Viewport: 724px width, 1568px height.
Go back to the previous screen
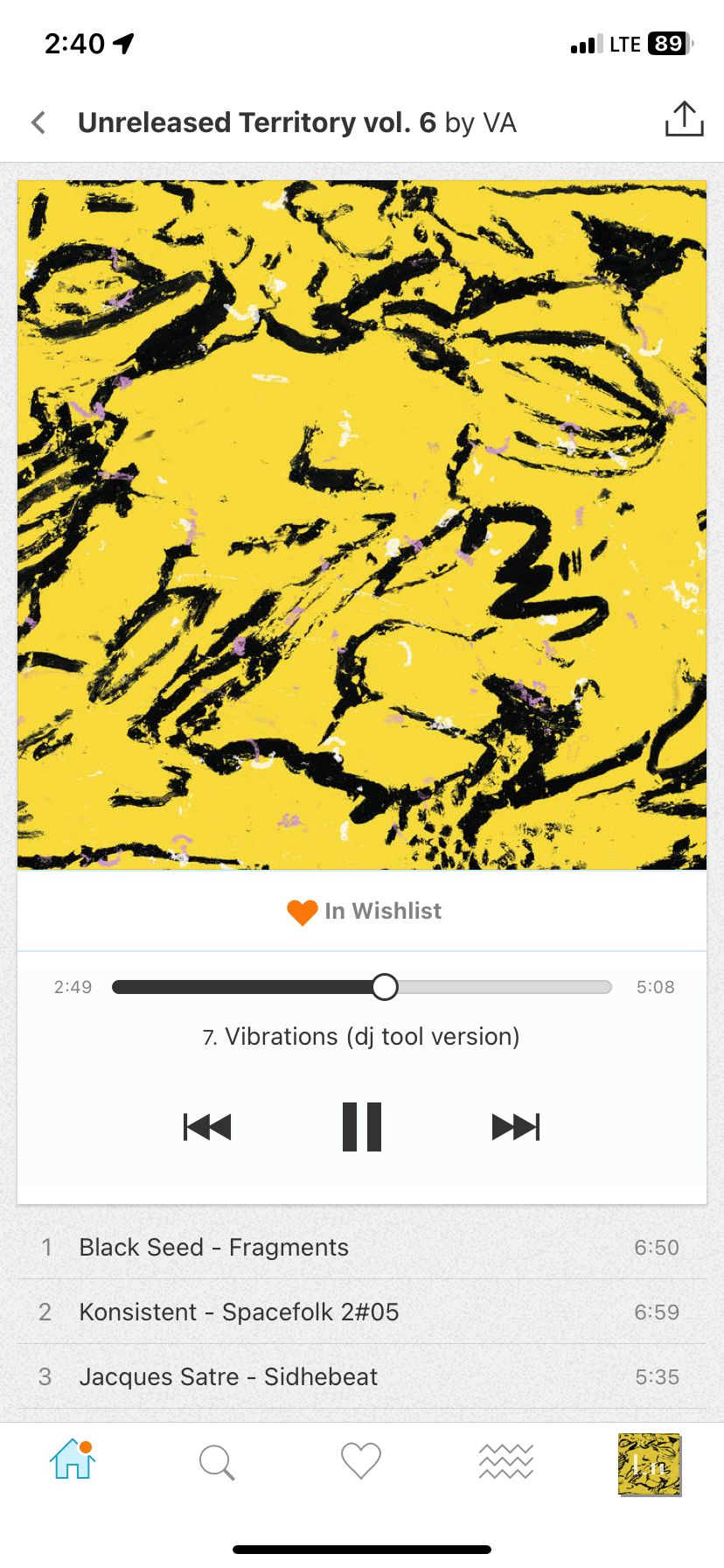point(38,122)
